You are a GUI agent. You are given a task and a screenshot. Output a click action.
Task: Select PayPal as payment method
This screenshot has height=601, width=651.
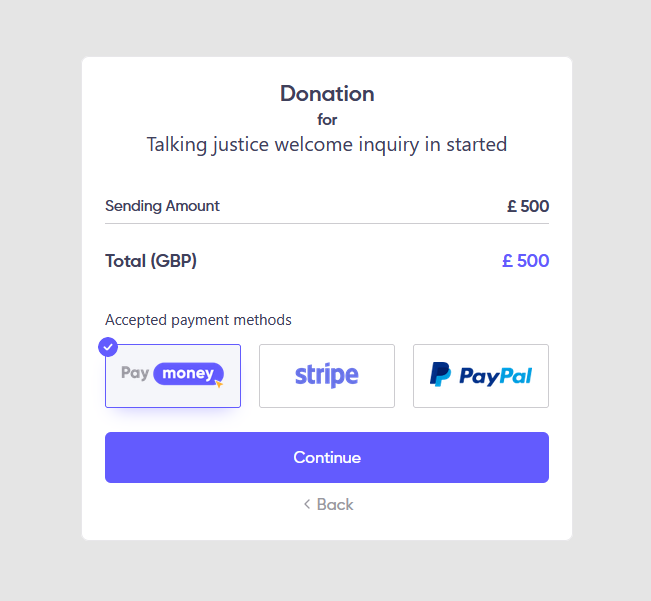481,376
